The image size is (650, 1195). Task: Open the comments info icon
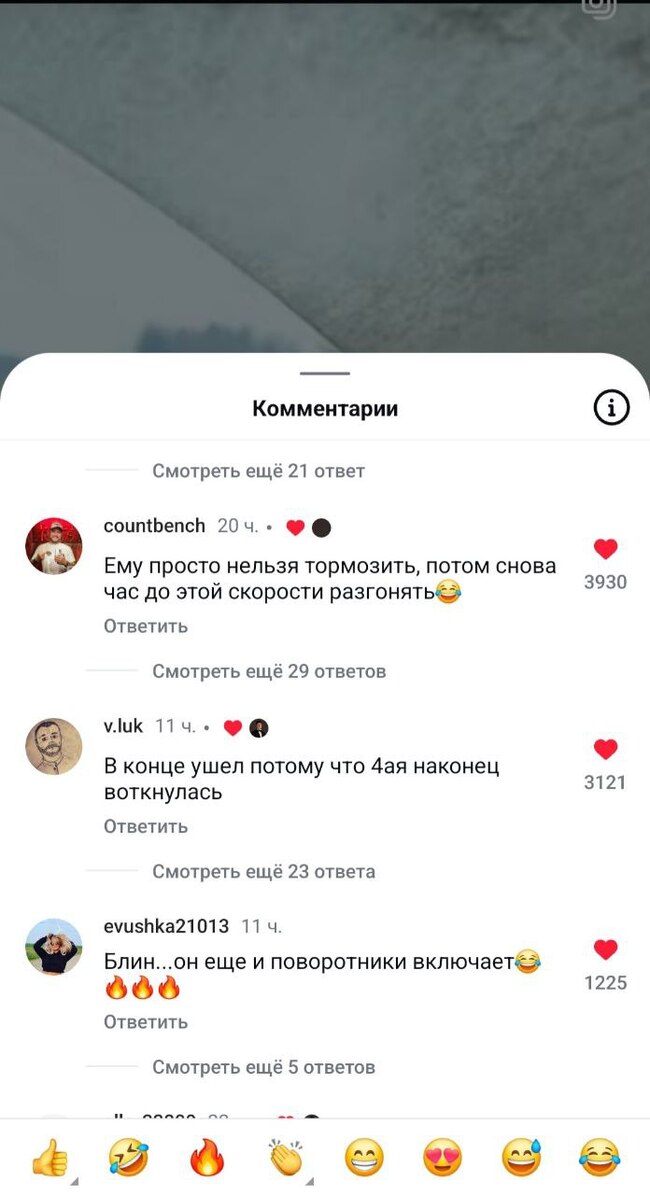[x=612, y=408]
